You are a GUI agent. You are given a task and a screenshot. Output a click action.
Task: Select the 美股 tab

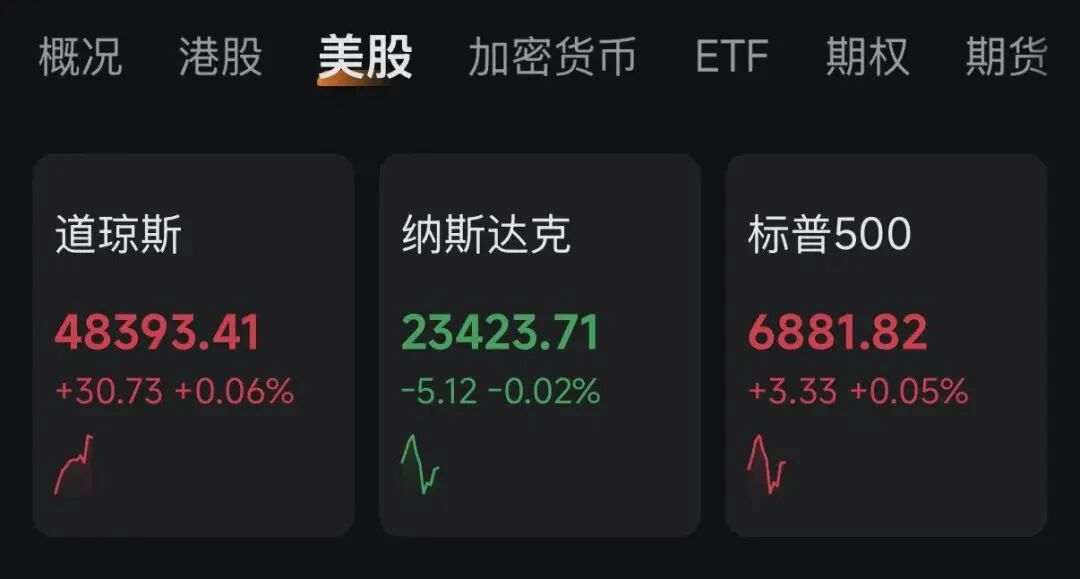click(x=364, y=57)
